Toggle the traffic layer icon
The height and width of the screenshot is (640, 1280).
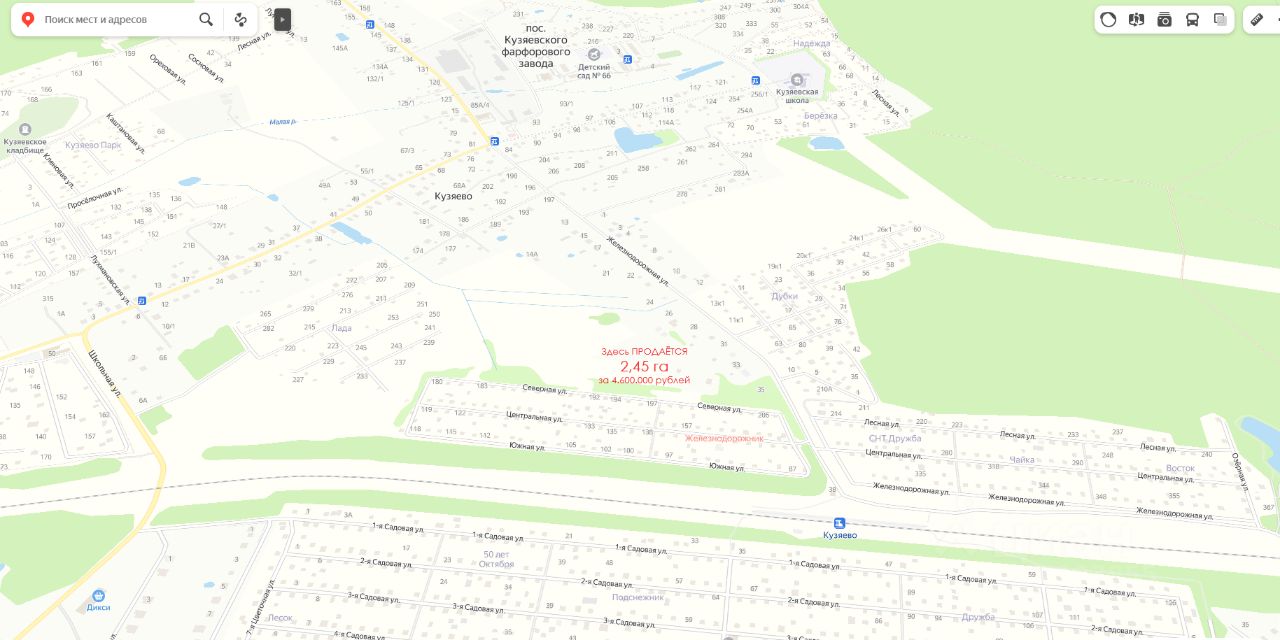pyautogui.click(x=1108, y=19)
